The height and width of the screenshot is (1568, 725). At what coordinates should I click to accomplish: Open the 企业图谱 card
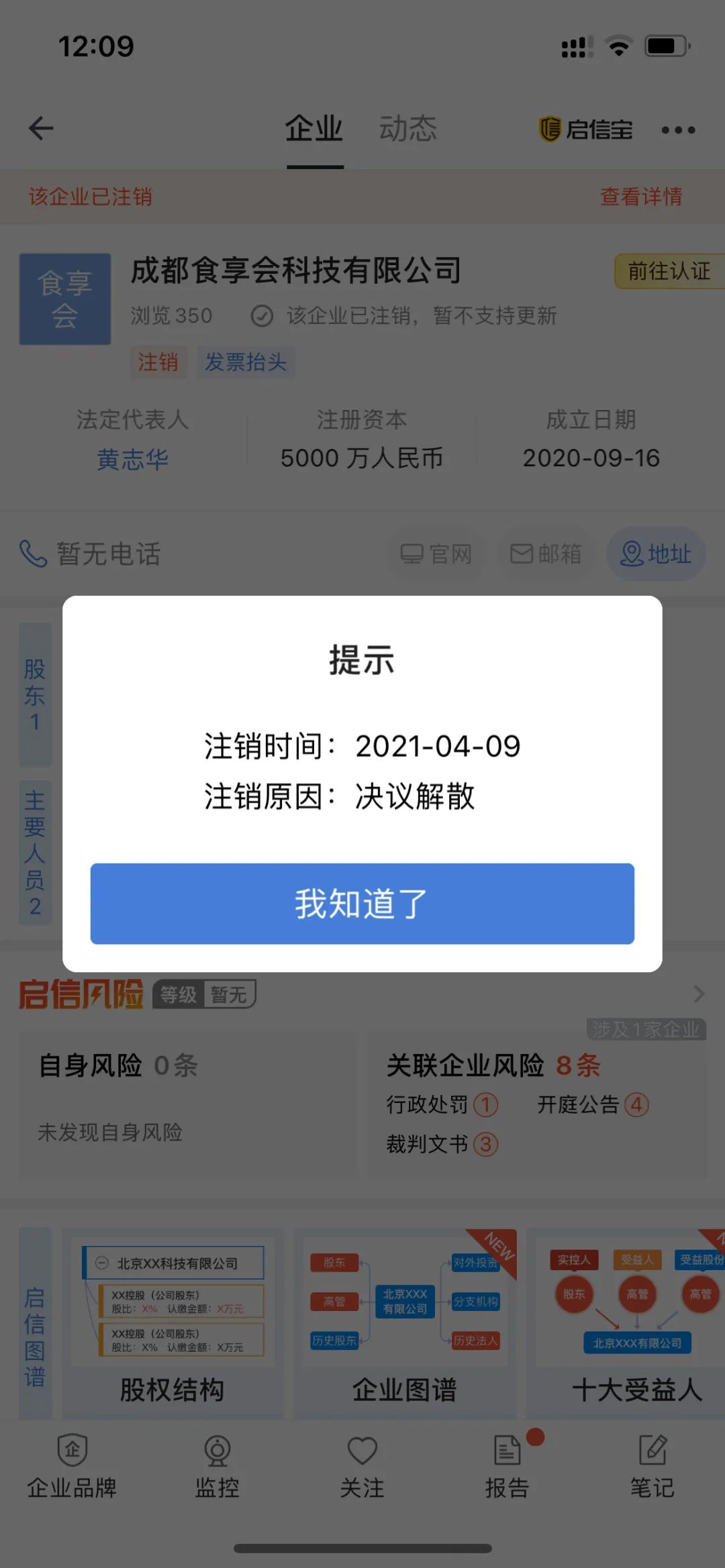point(405,1323)
